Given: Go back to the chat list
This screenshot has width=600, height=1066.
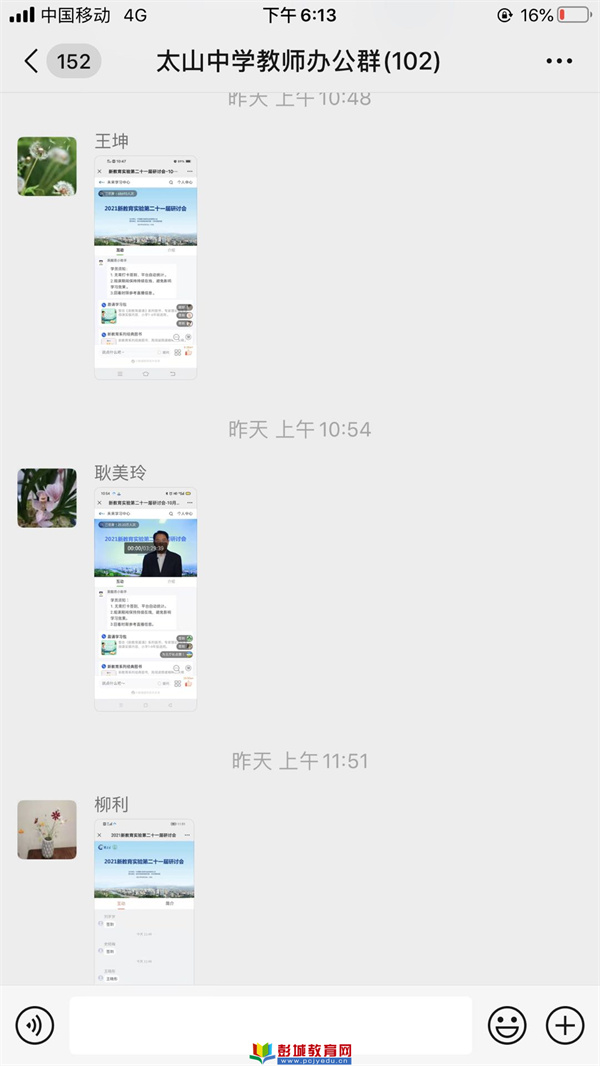Looking at the screenshot, I should point(31,62).
